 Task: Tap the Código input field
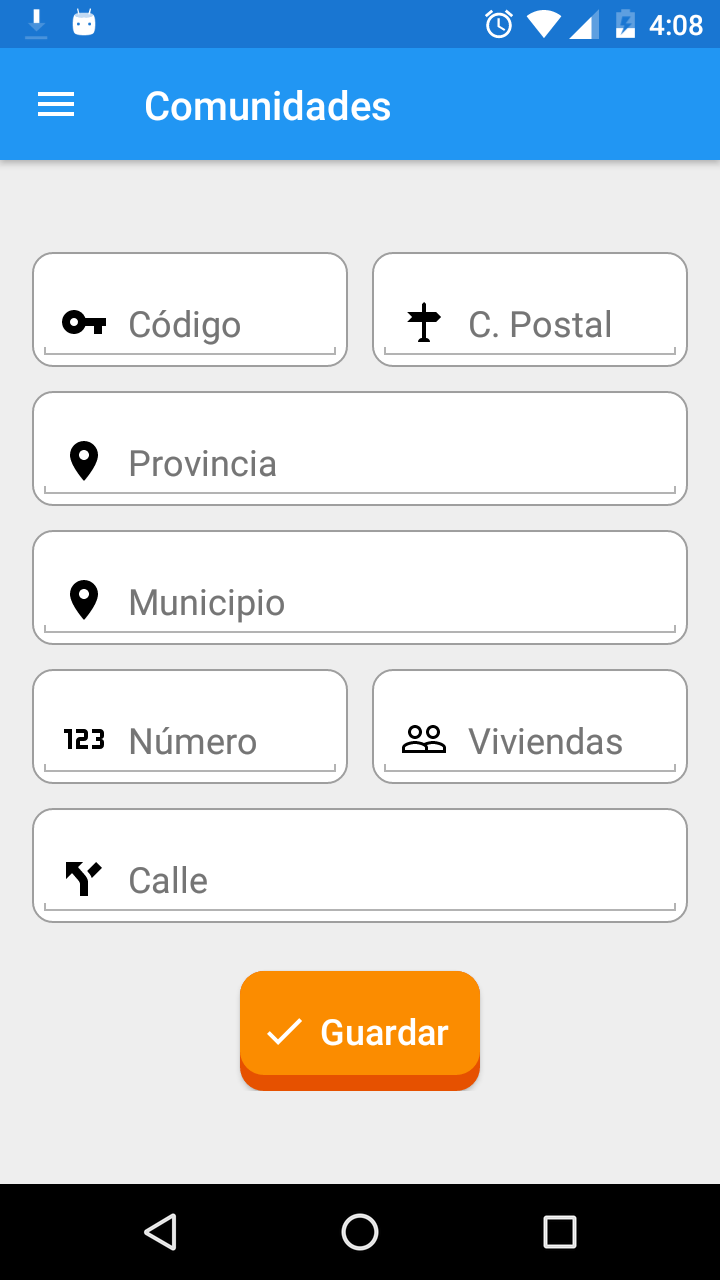pos(230,324)
